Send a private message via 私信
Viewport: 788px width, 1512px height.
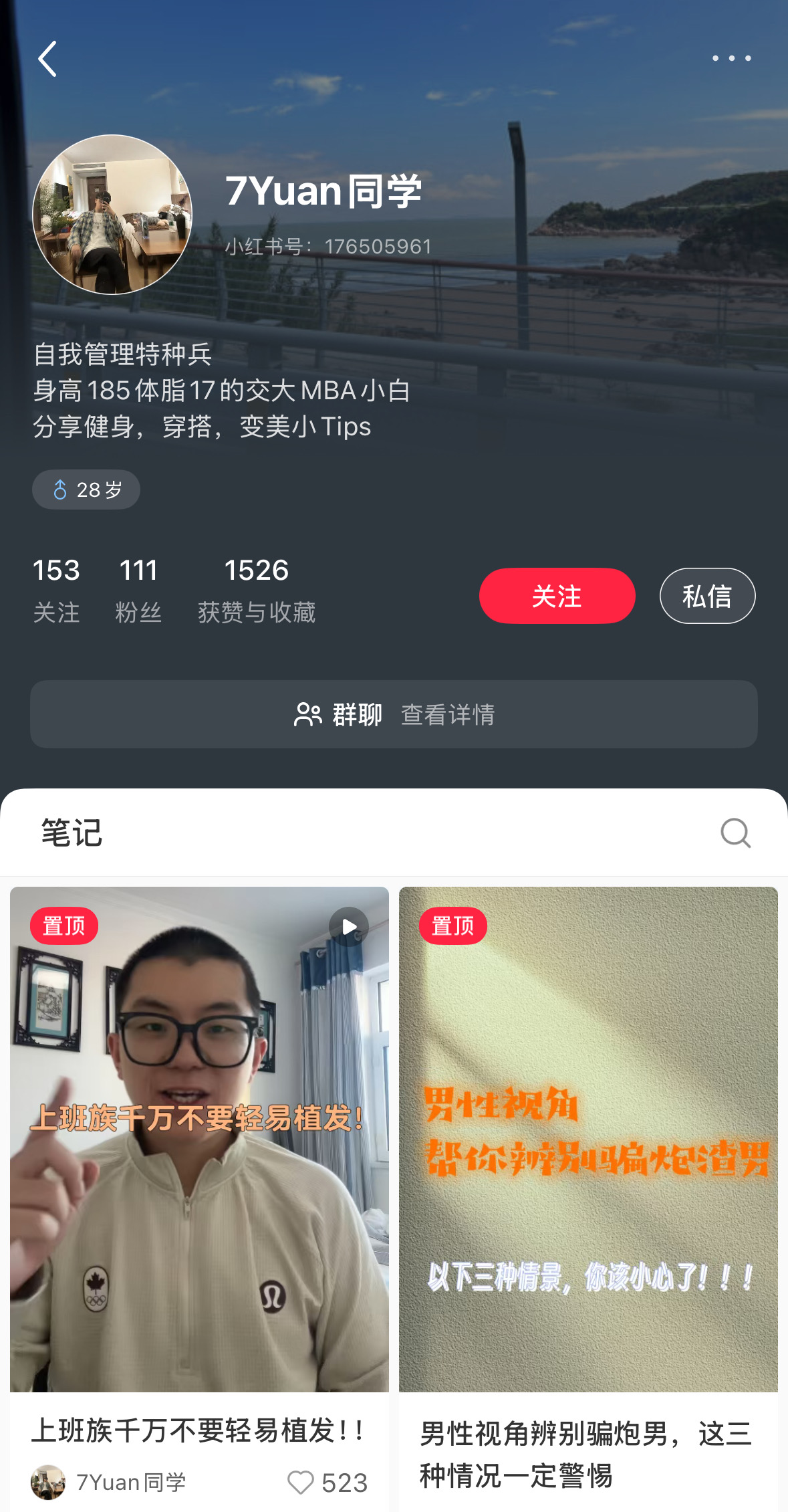click(707, 596)
